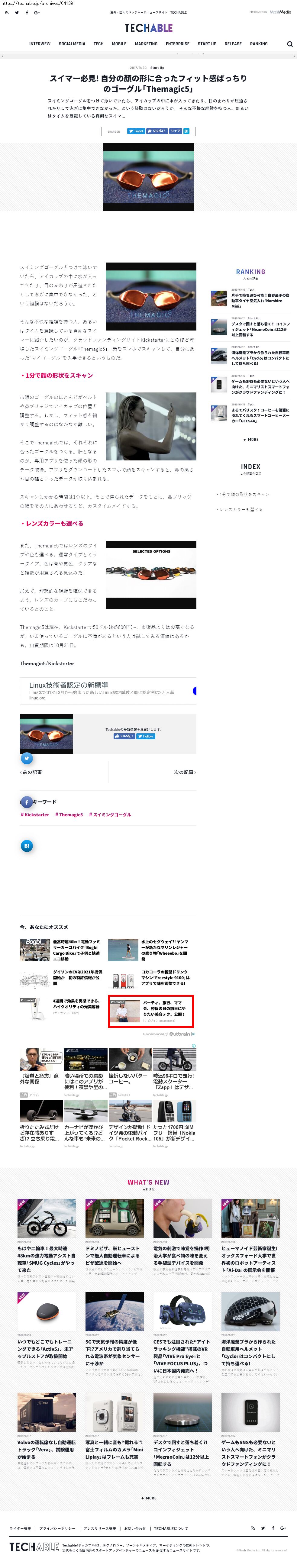Open the #Kickstarter keyword tag
This screenshot has height=1568, width=297.
click(x=35, y=815)
